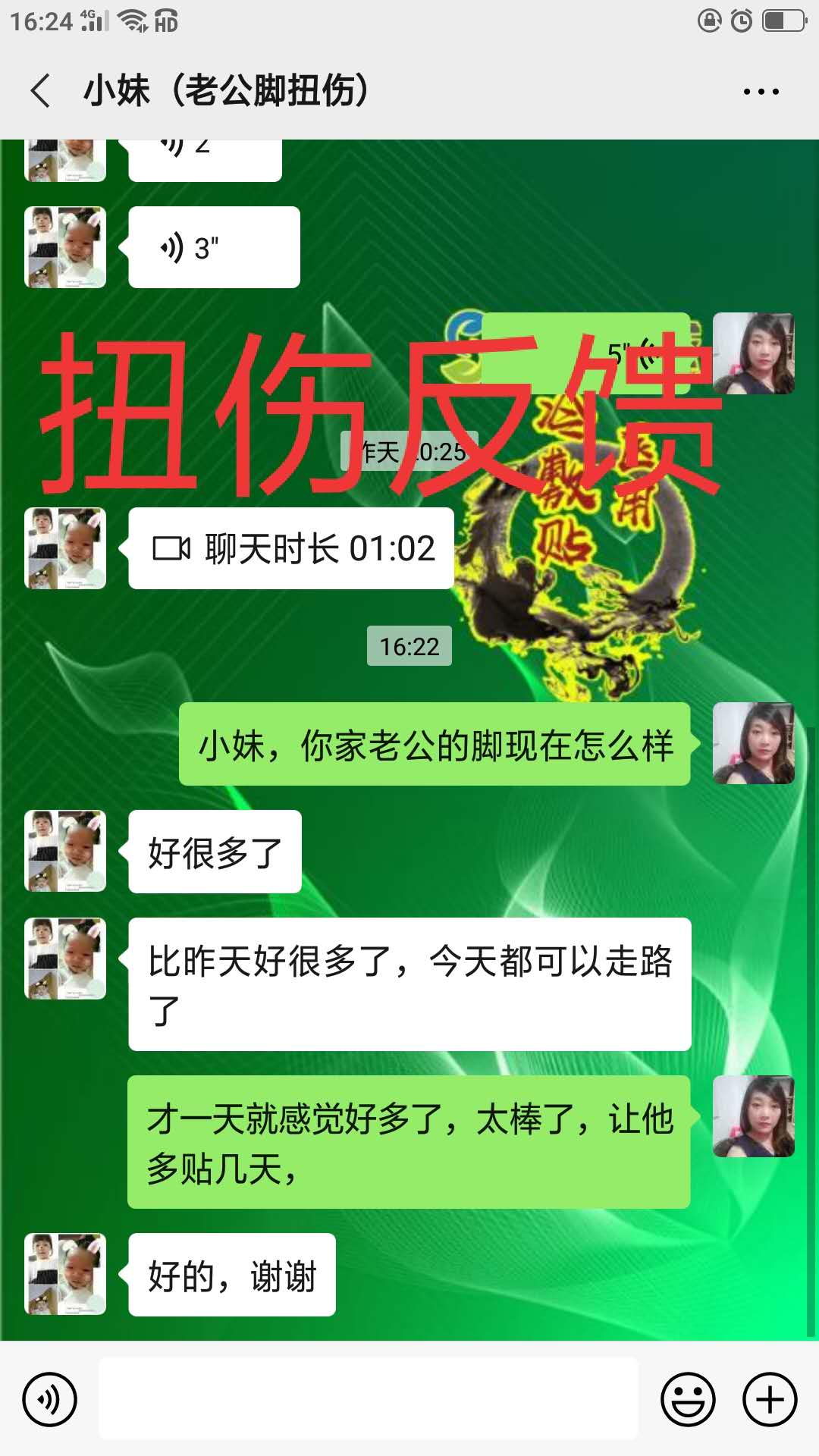Open the emoji picker
The image size is (819, 1456).
(688, 1399)
